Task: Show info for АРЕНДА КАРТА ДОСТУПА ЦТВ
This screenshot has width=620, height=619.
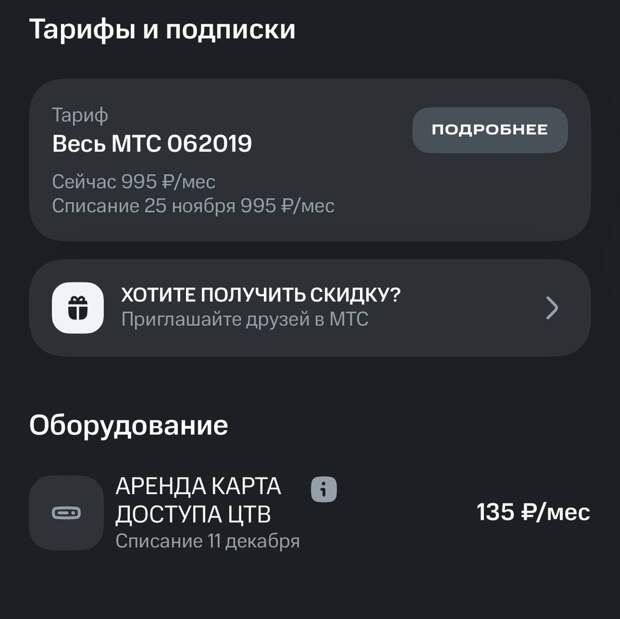Action: pyautogui.click(x=324, y=489)
